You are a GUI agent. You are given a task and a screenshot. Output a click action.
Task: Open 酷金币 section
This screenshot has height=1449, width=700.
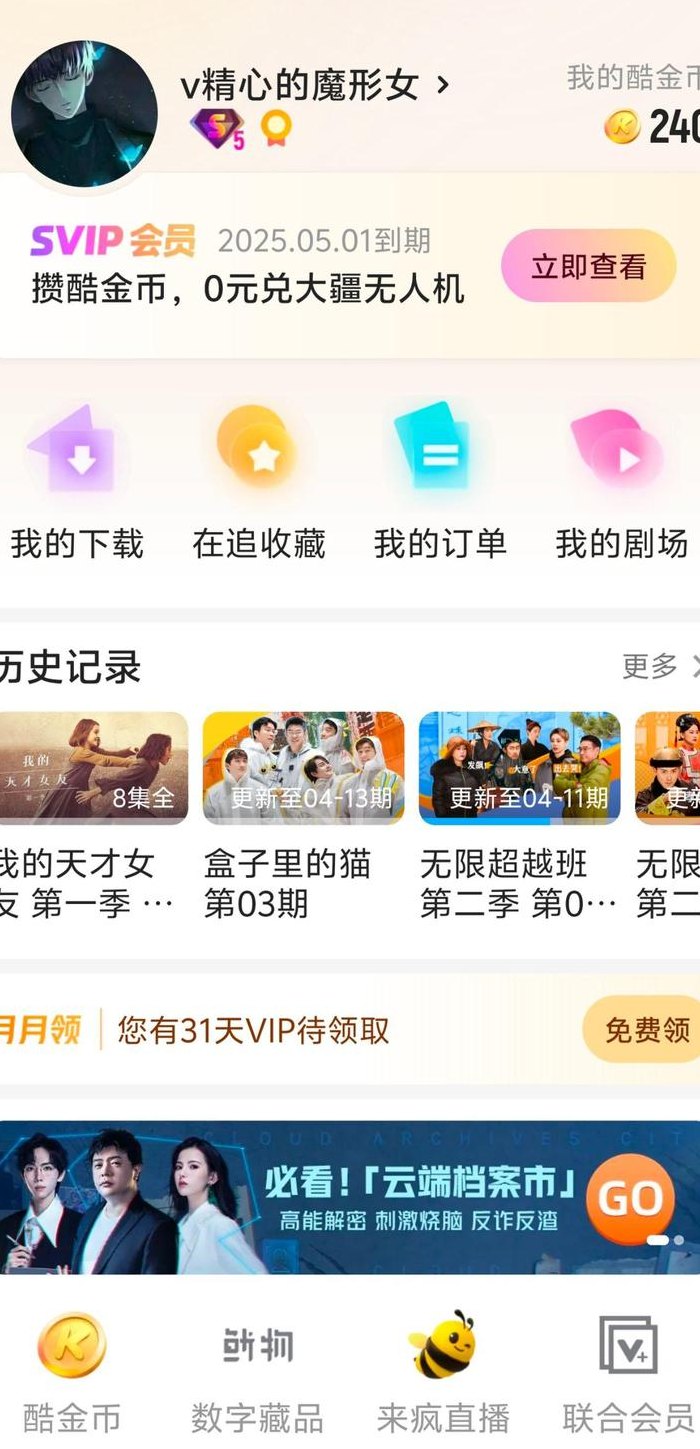tap(71, 1374)
